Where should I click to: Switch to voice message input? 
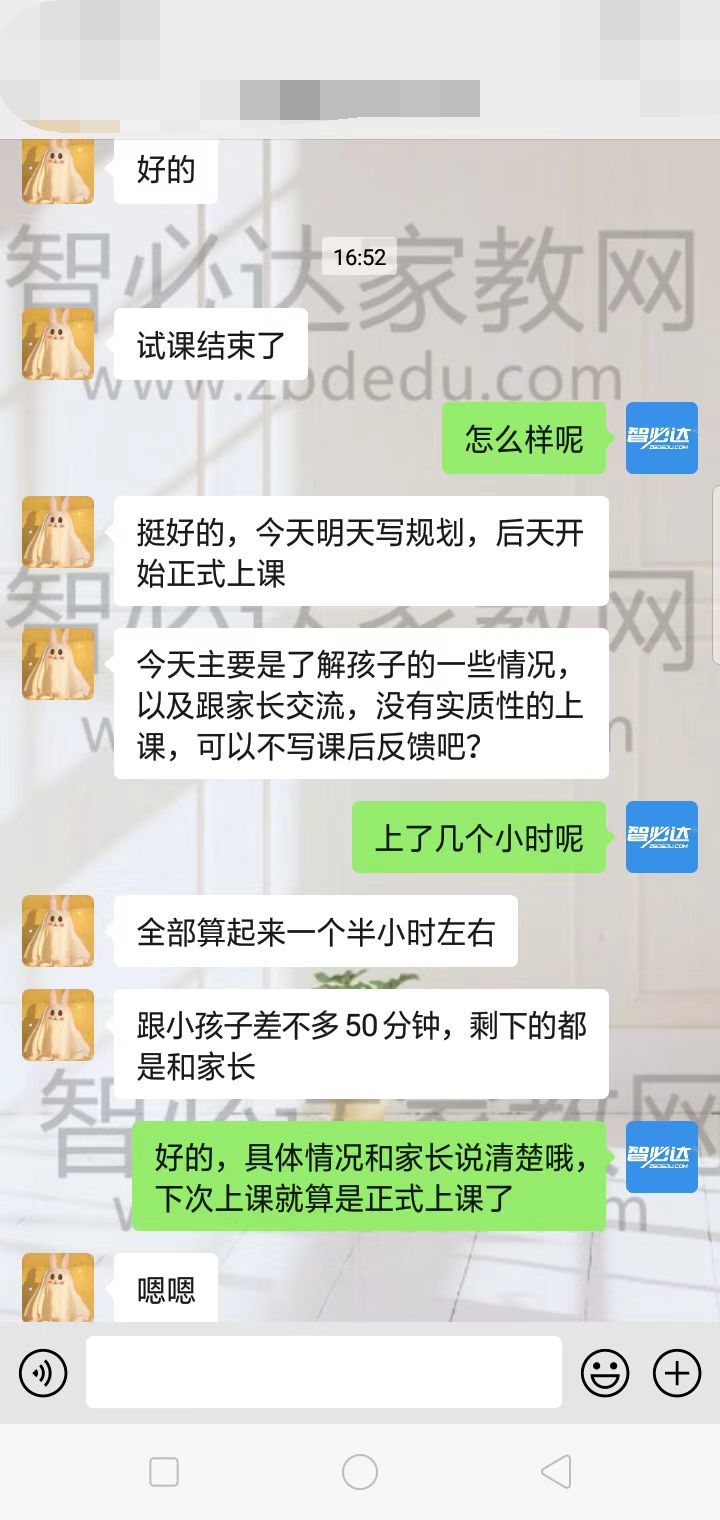point(43,1372)
